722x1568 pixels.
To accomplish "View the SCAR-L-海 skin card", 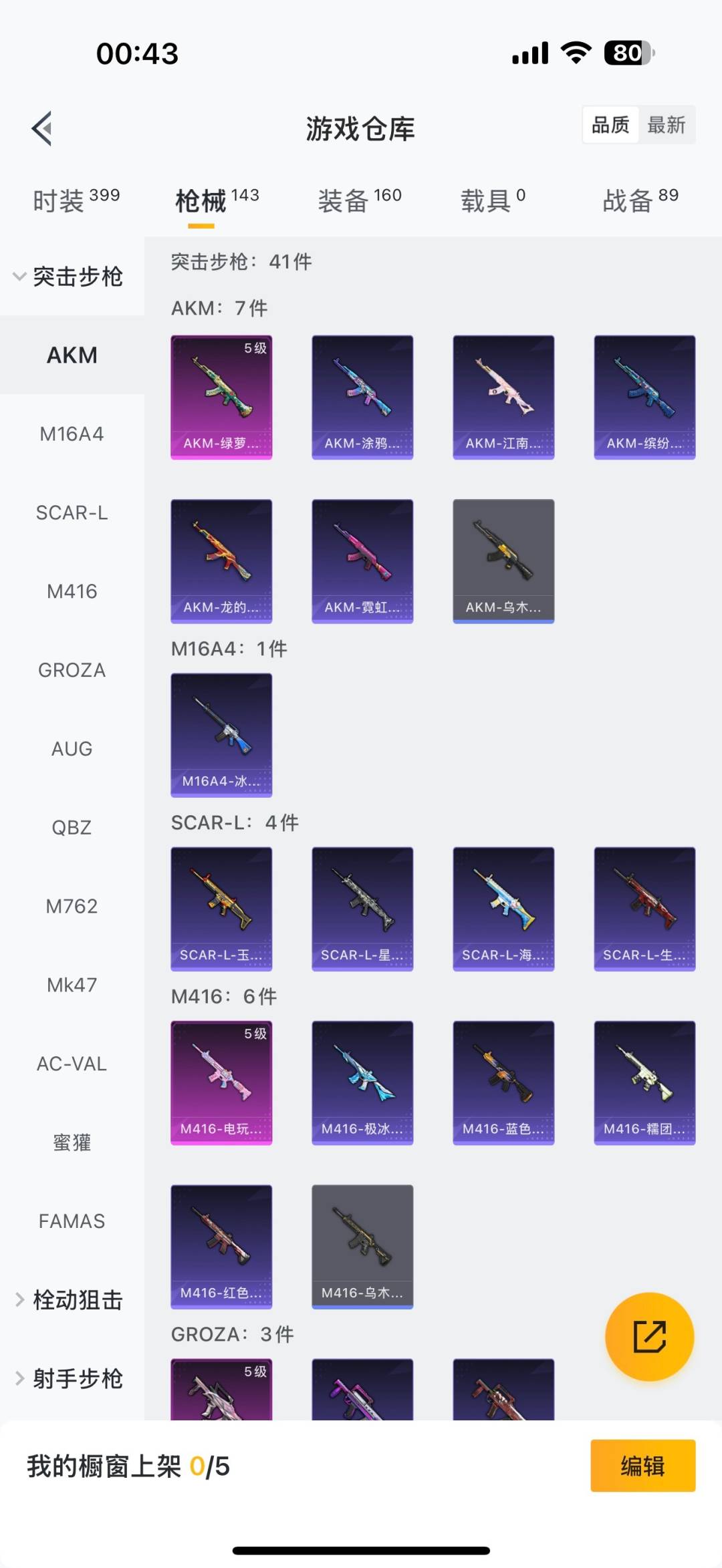I will click(x=503, y=909).
